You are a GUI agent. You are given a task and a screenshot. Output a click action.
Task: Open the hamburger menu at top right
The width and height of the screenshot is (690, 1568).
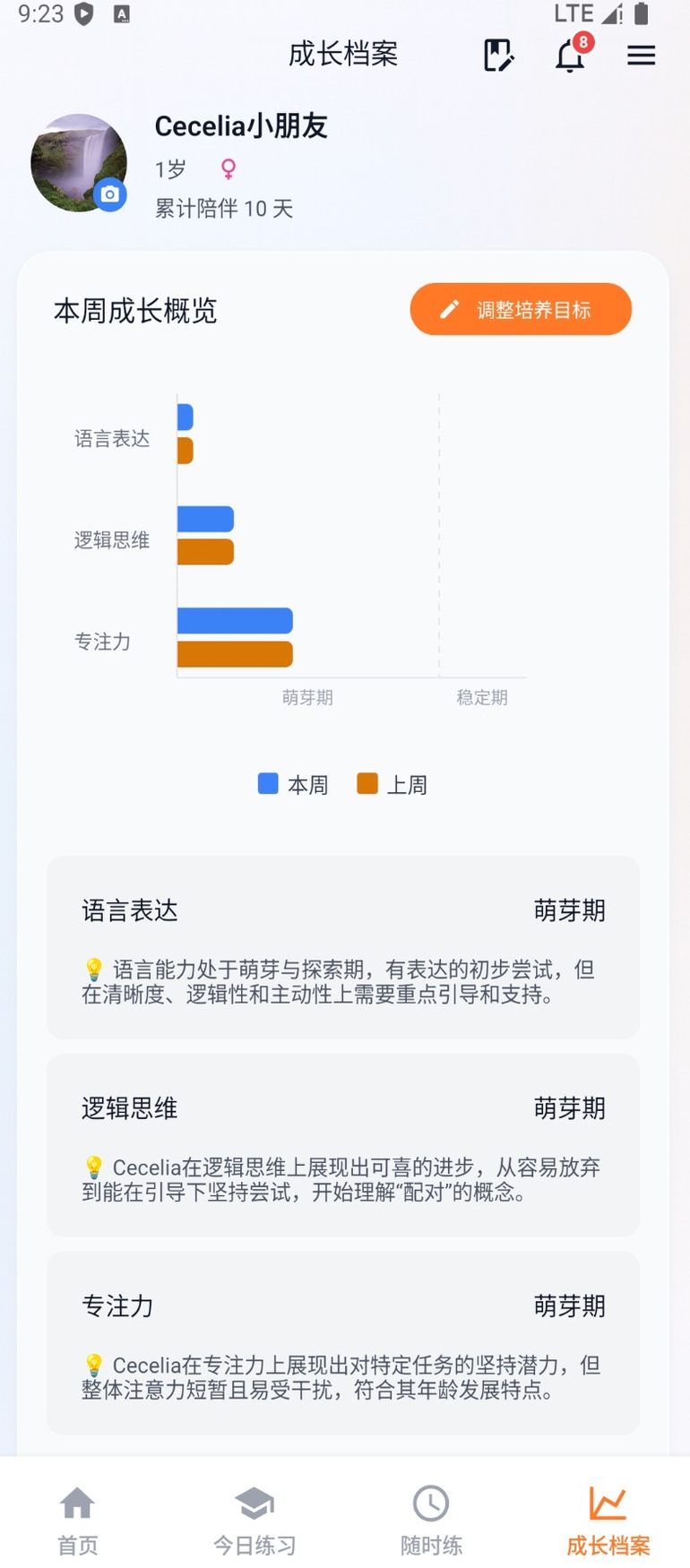[642, 56]
